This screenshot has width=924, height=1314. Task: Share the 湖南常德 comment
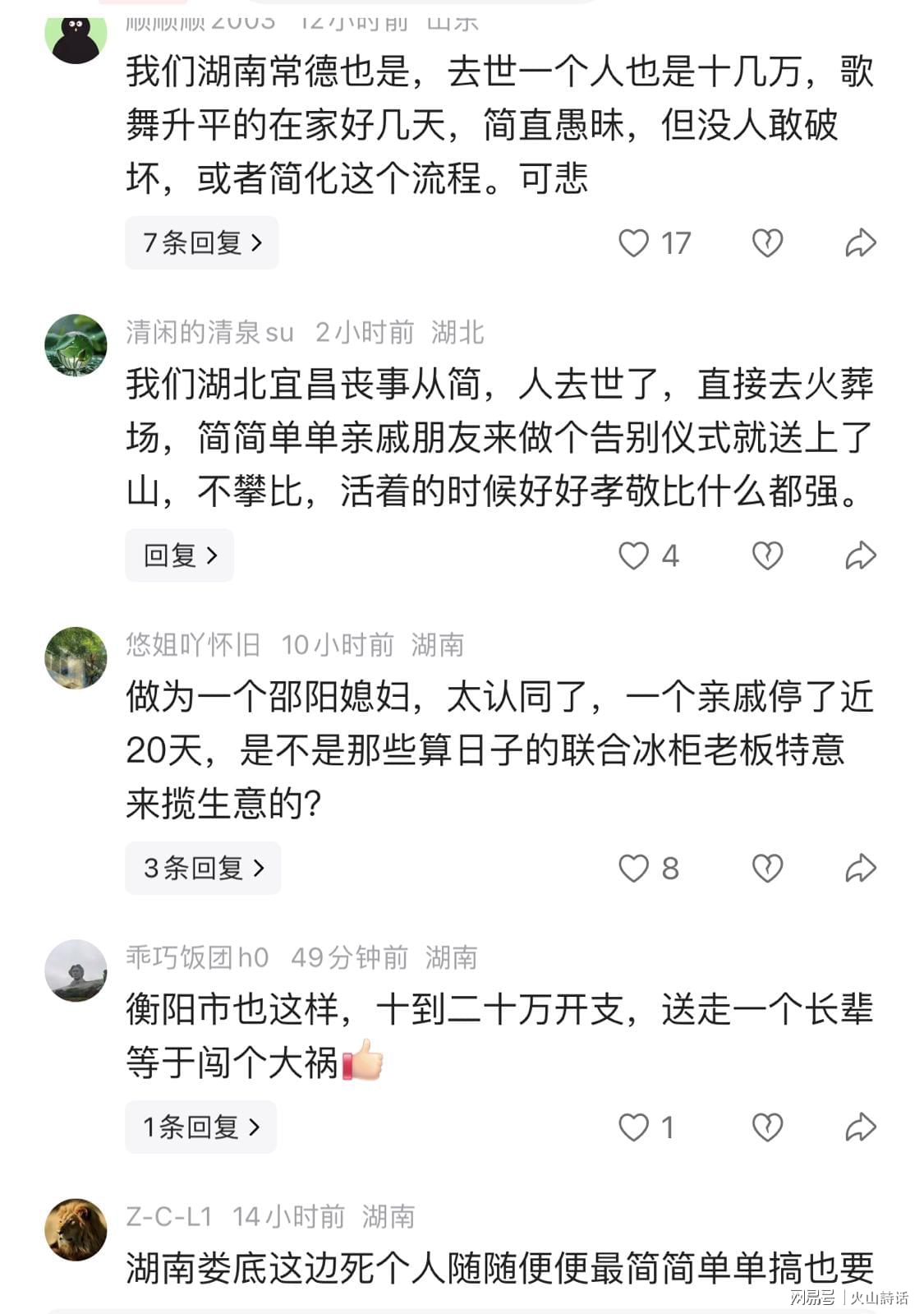click(x=861, y=243)
